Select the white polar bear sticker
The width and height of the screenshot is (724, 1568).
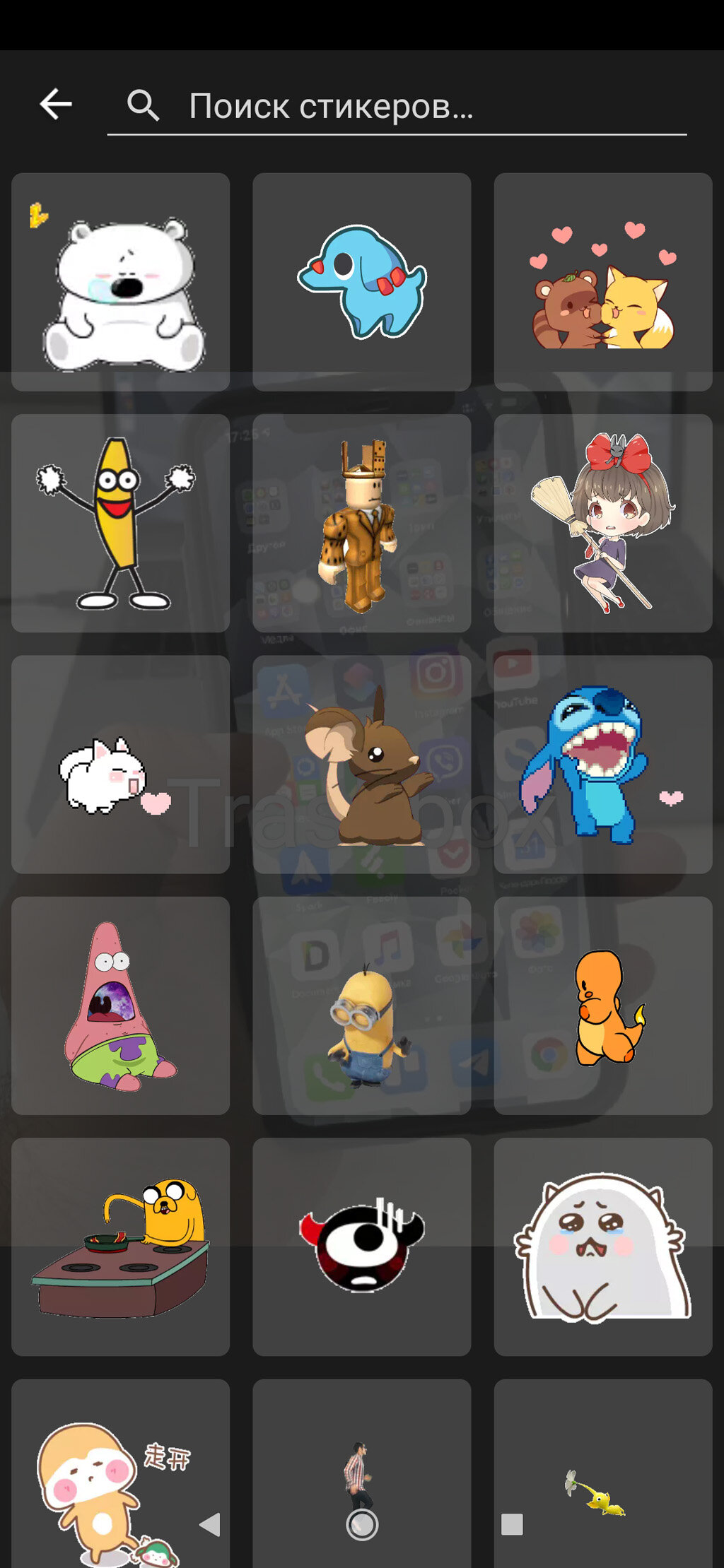121,282
